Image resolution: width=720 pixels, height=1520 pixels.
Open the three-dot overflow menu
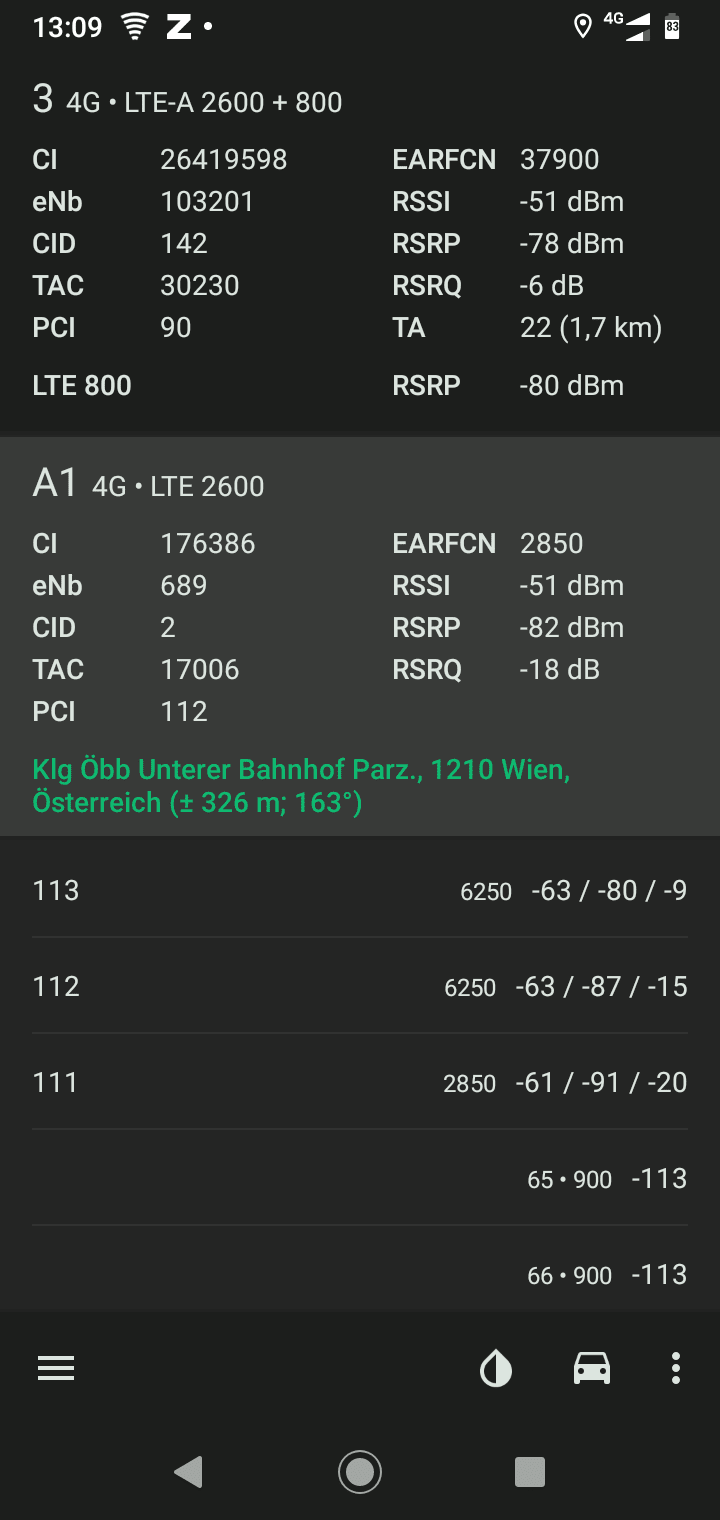pos(676,1368)
